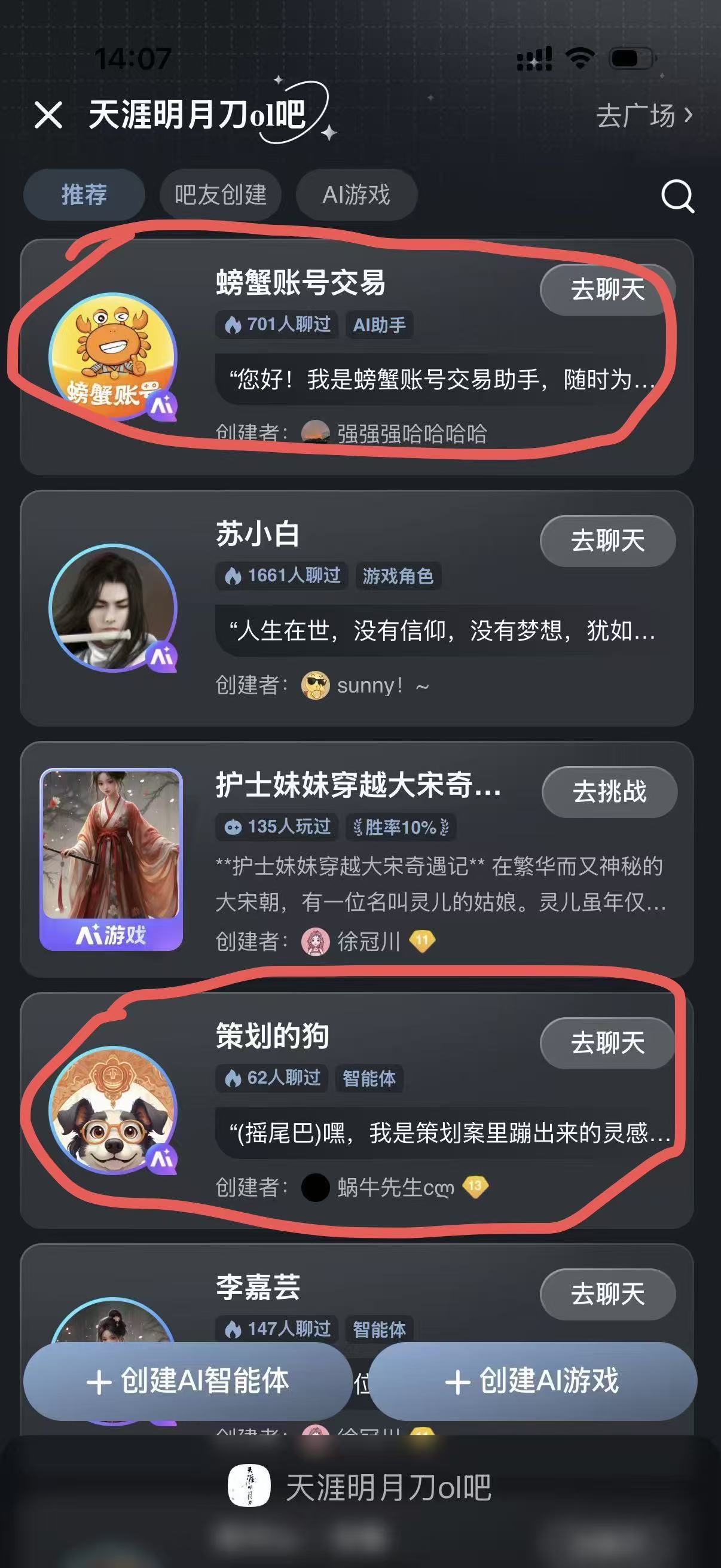The width and height of the screenshot is (721, 1568).
Task: Tap 去挑战 for 护士妹妹穿越大宋奇遇记
Action: coord(609,791)
